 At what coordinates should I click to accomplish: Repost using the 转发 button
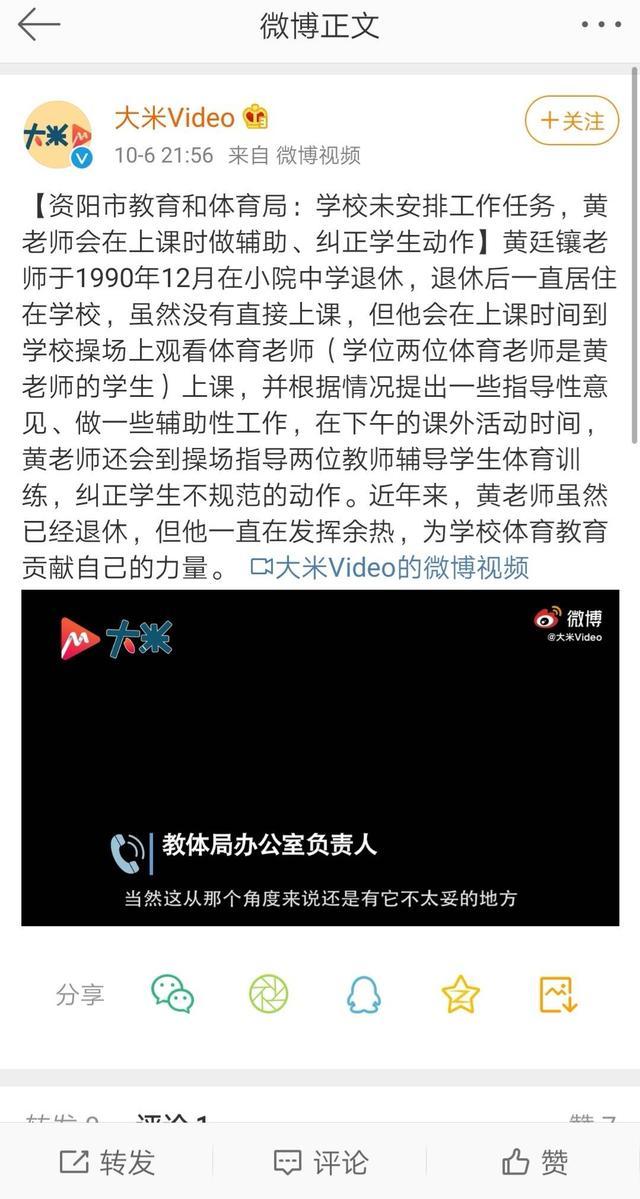[107, 1162]
